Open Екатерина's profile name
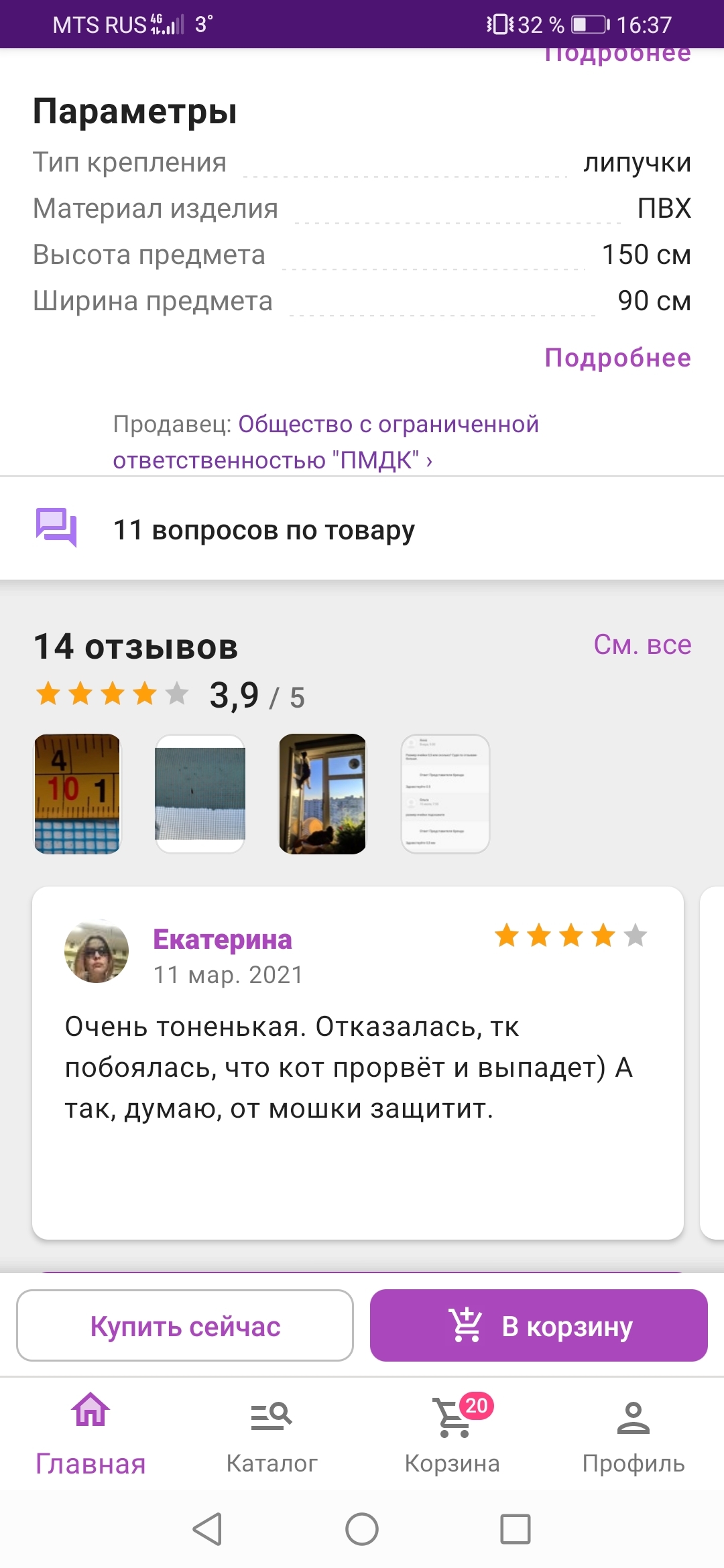 pos(223,939)
